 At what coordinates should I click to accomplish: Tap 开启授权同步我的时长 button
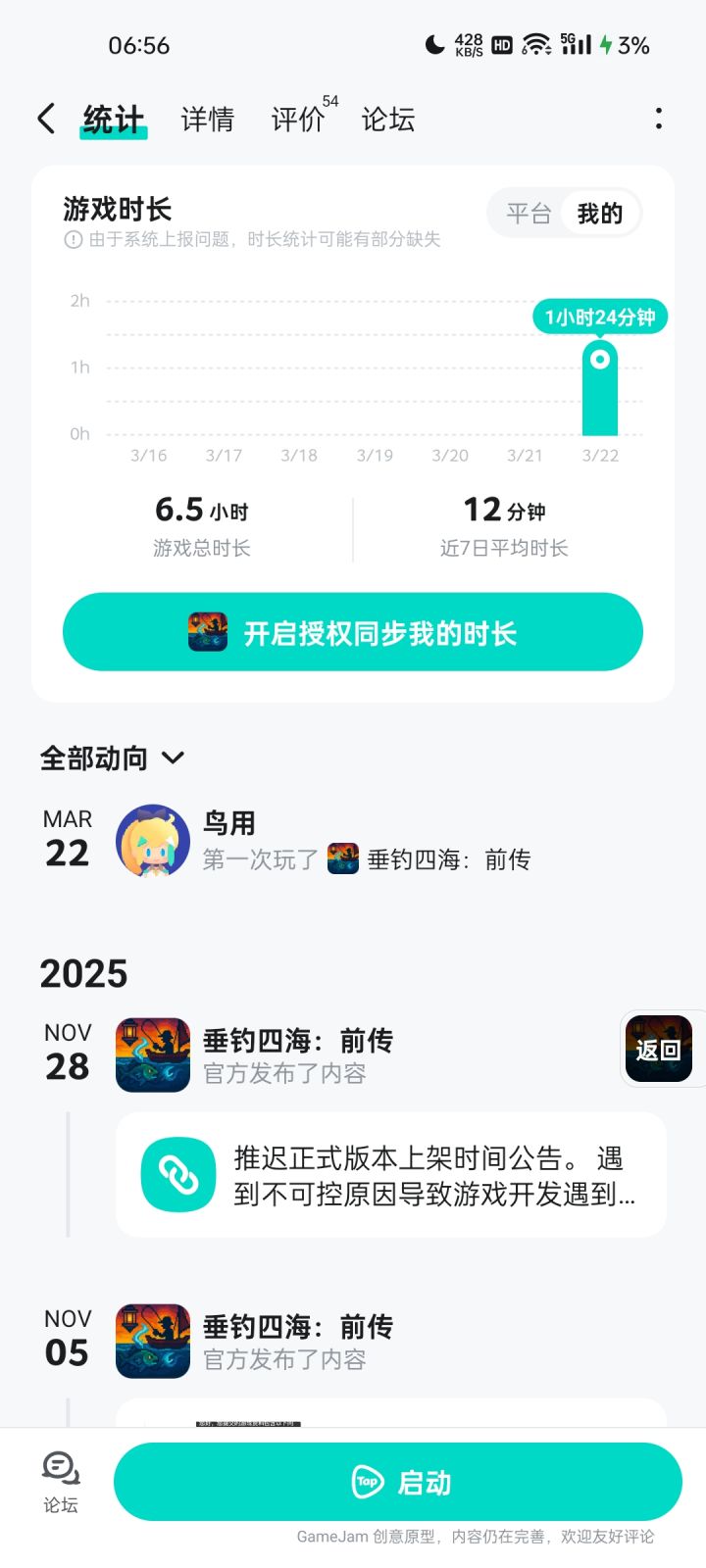tap(353, 632)
